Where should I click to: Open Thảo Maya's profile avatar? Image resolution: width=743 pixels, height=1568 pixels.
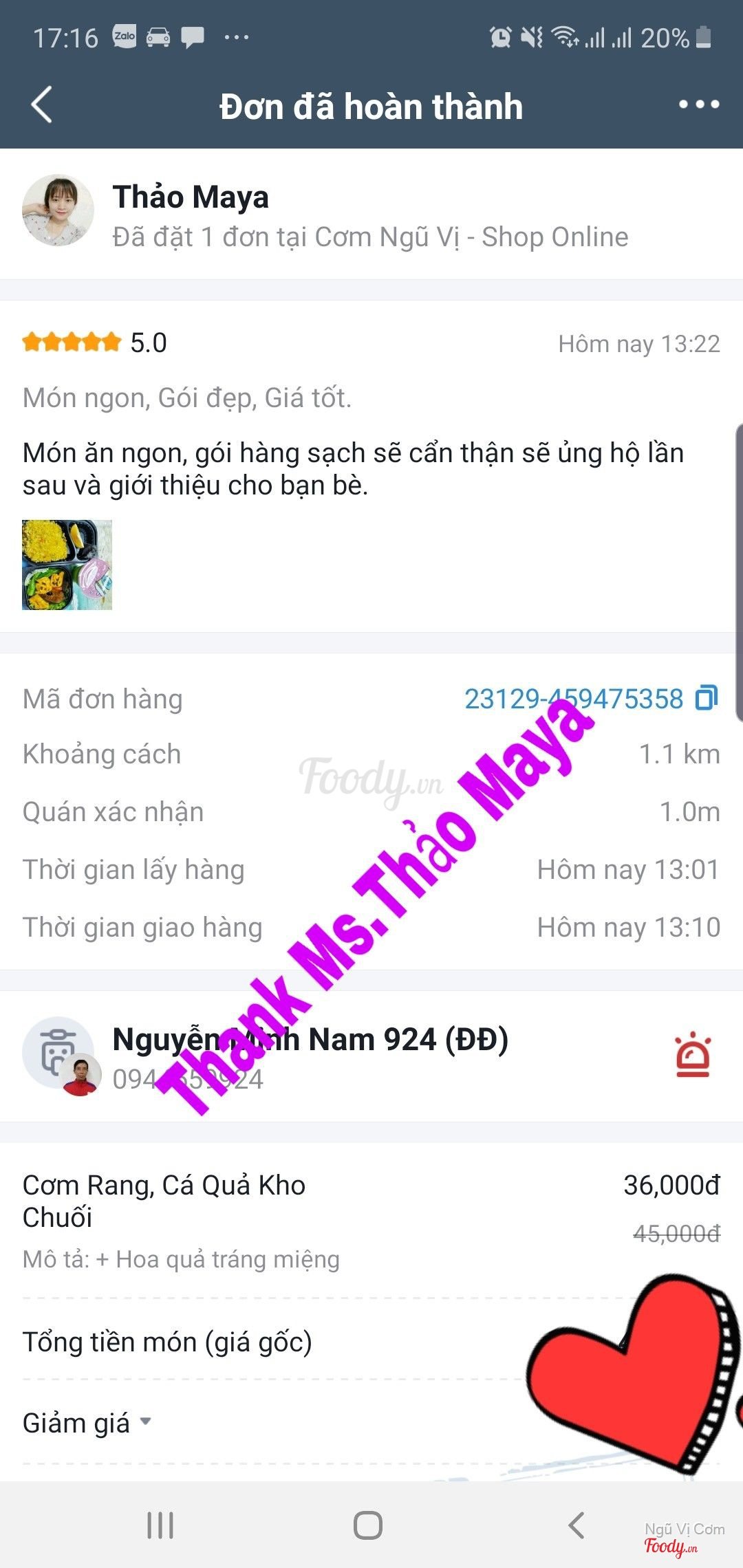pyautogui.click(x=58, y=210)
